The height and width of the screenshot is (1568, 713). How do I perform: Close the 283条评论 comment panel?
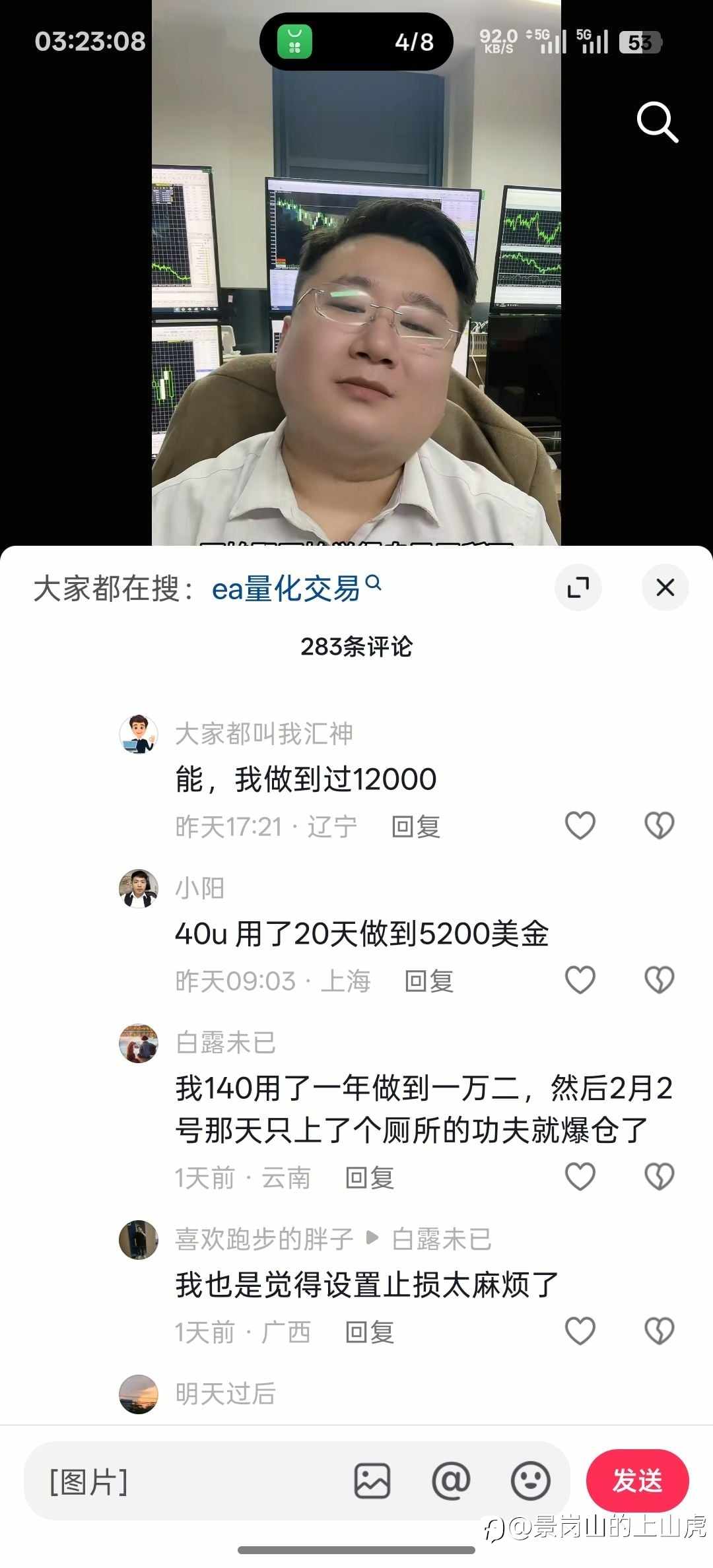click(664, 588)
